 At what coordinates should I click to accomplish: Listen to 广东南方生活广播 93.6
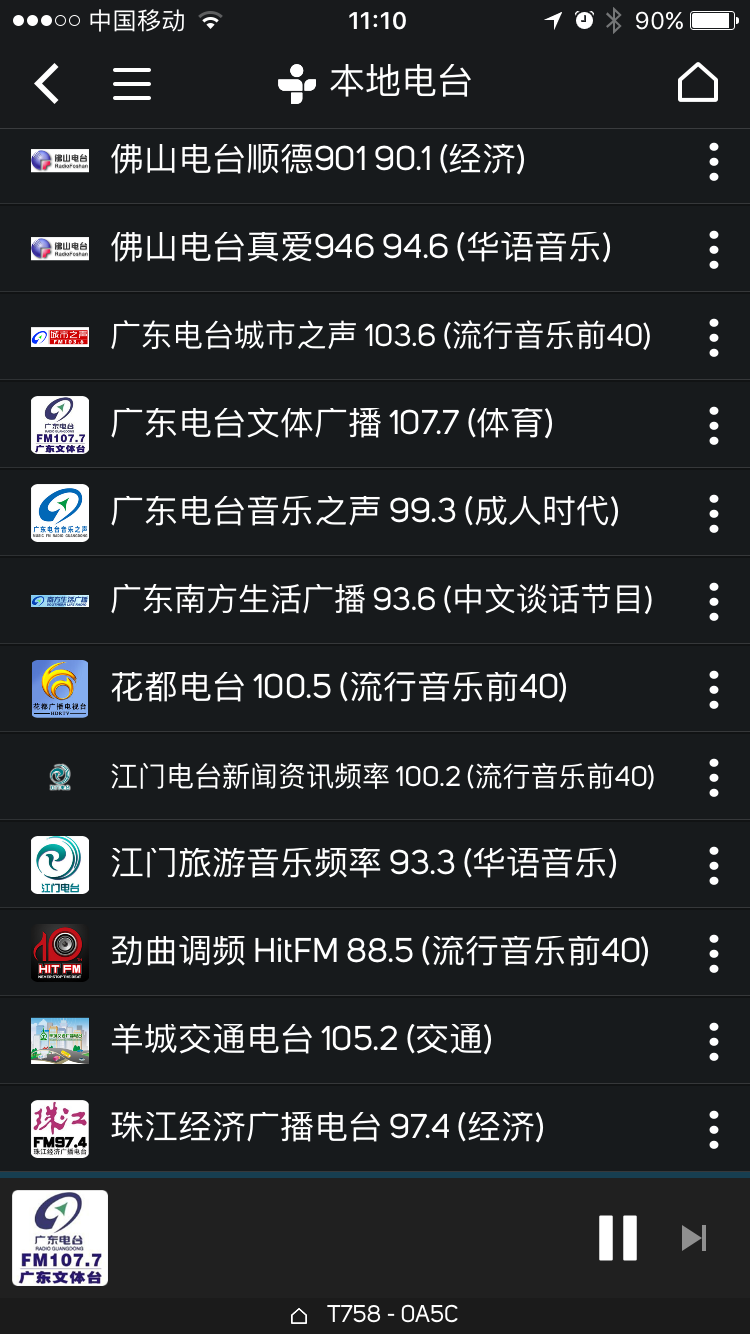click(381, 600)
